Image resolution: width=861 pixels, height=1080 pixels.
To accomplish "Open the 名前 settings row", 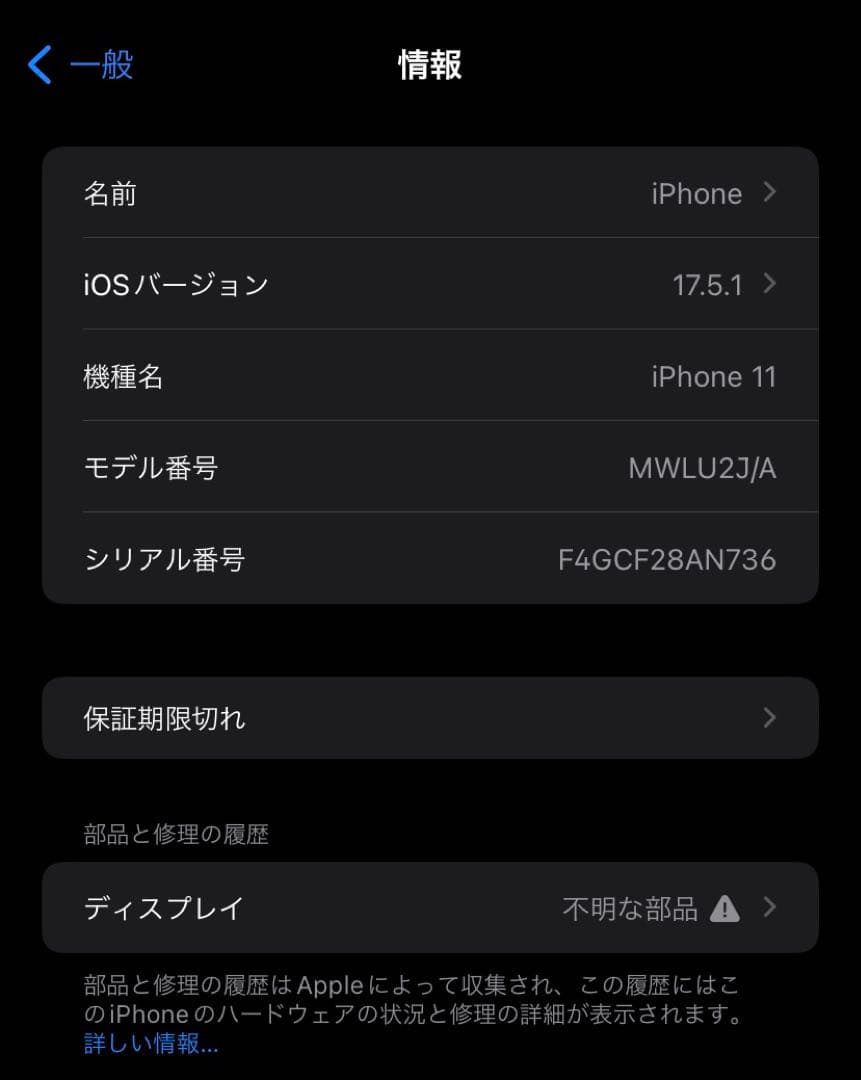I will click(x=430, y=193).
